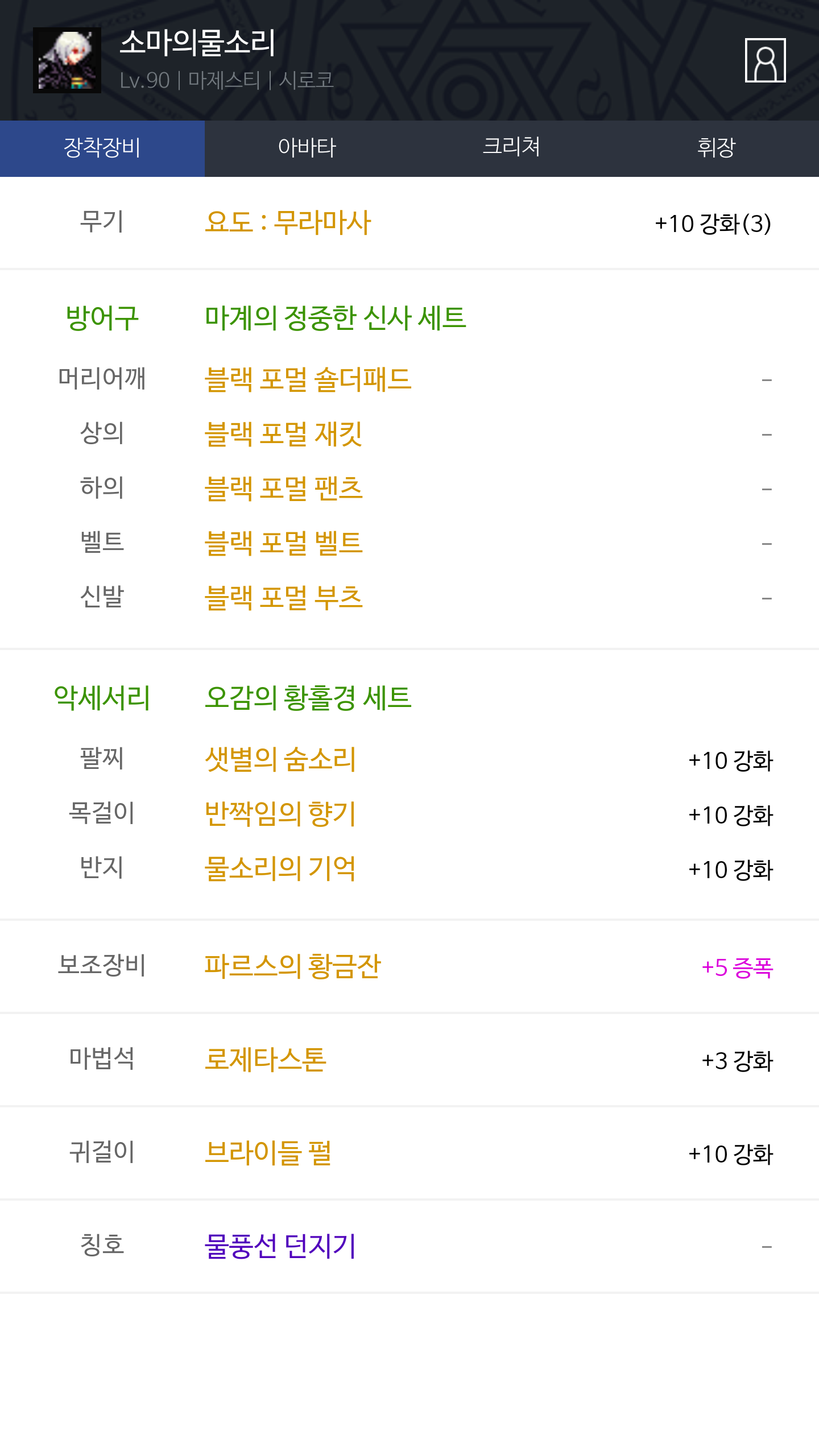View bracelet 샛별의 숨소리
Screen dimensions: 819x1456
pyautogui.click(x=280, y=759)
